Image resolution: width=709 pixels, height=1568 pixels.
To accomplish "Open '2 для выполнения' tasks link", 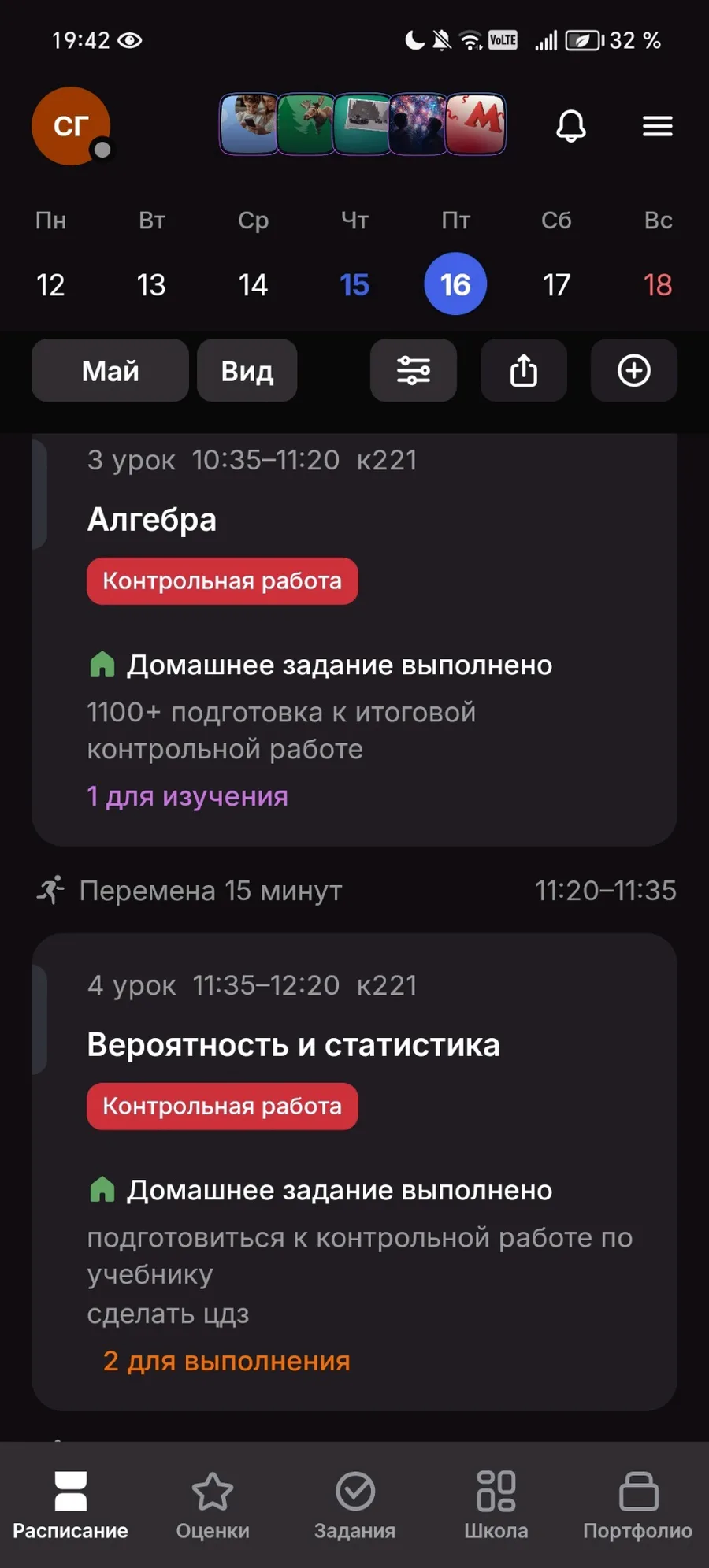I will pyautogui.click(x=227, y=1361).
